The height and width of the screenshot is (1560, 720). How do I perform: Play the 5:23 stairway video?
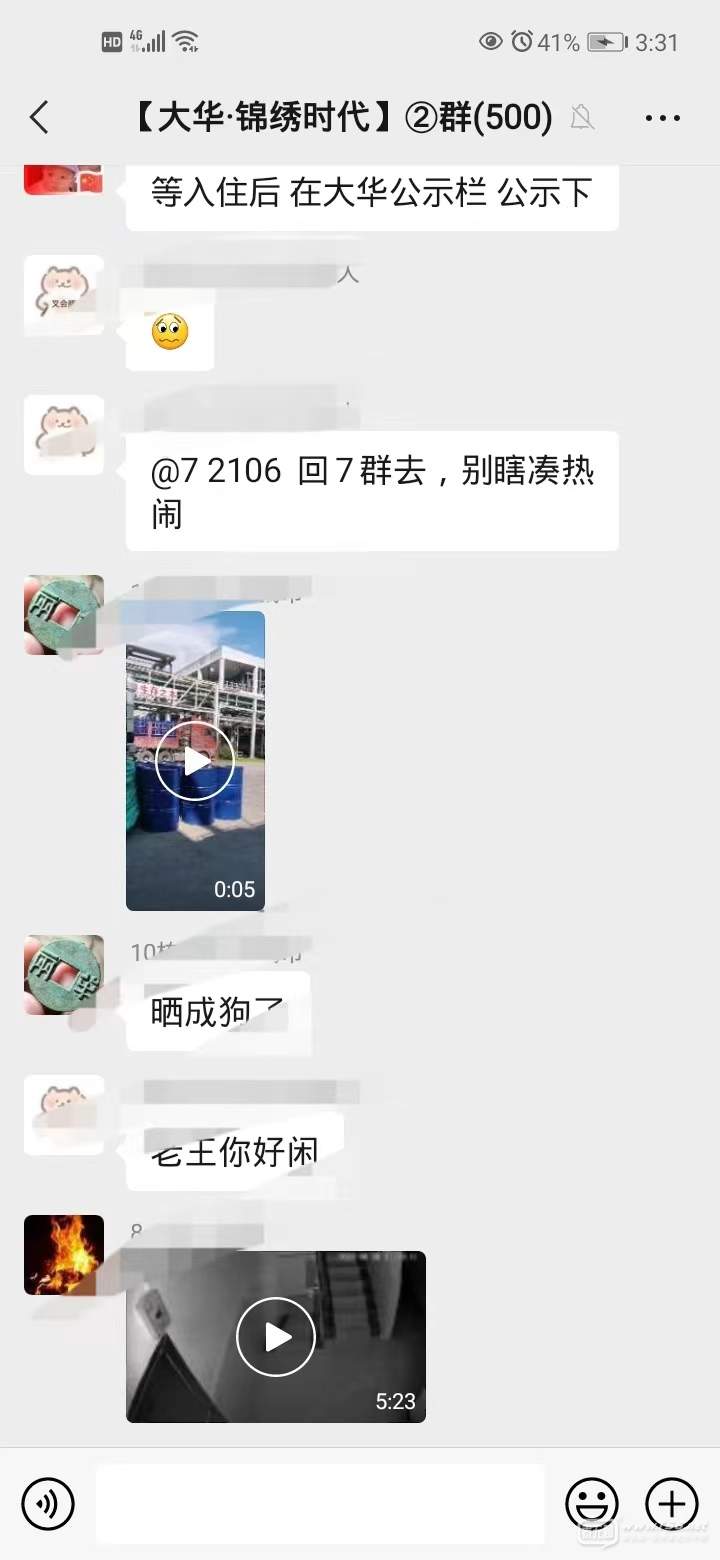click(276, 1337)
